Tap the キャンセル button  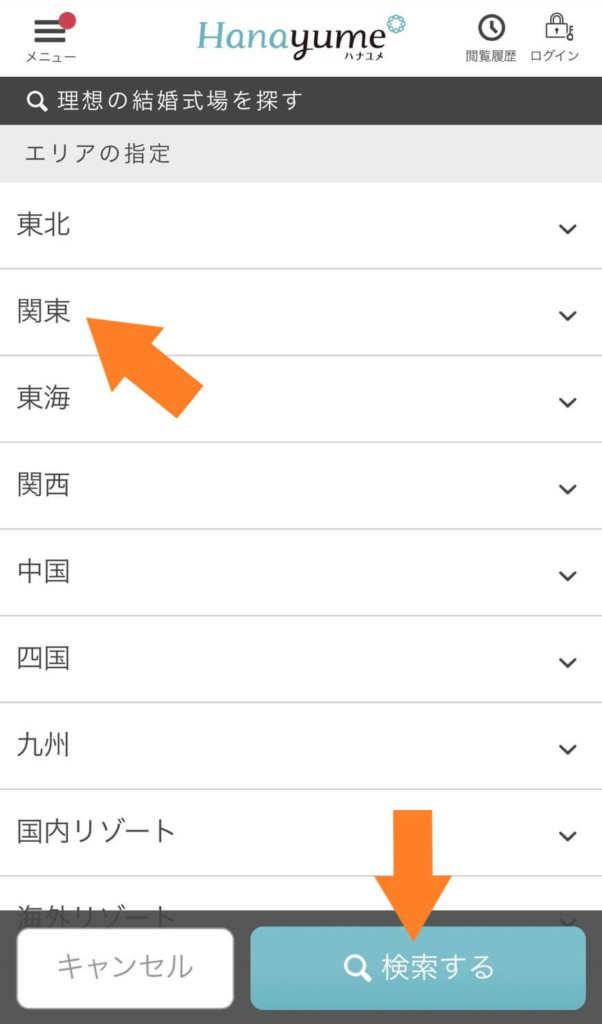click(x=125, y=968)
